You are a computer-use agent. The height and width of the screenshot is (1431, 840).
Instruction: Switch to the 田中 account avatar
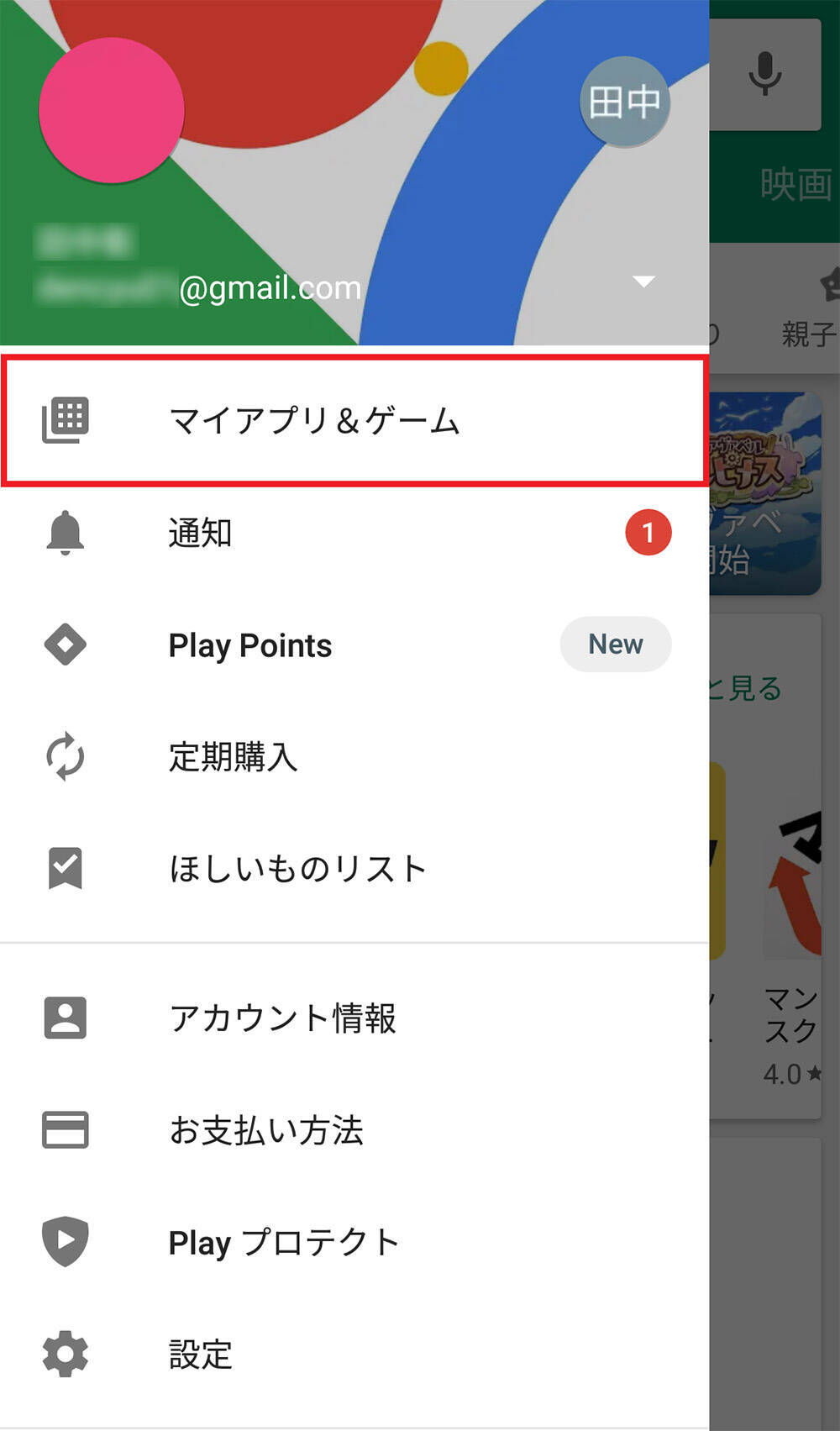[x=624, y=103]
